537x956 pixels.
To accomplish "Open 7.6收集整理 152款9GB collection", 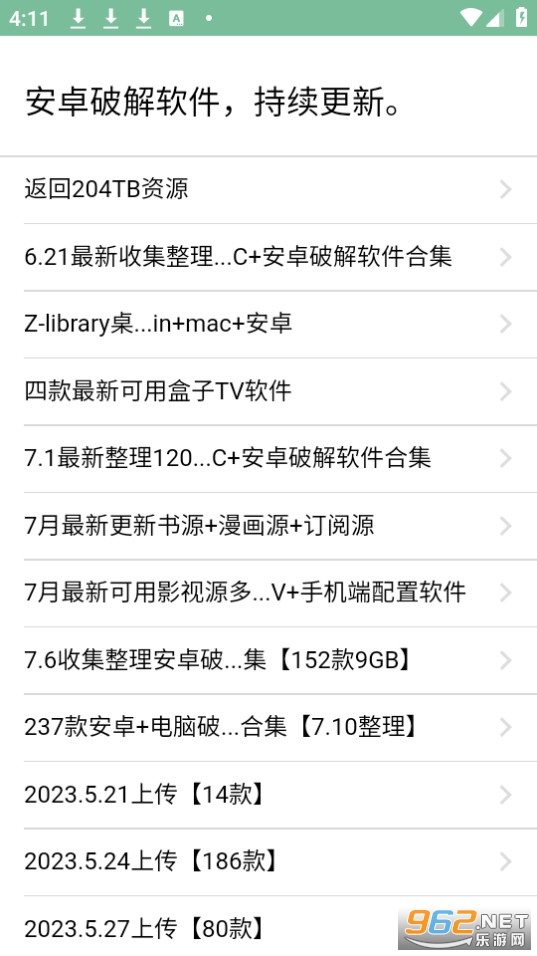I will tap(268, 660).
